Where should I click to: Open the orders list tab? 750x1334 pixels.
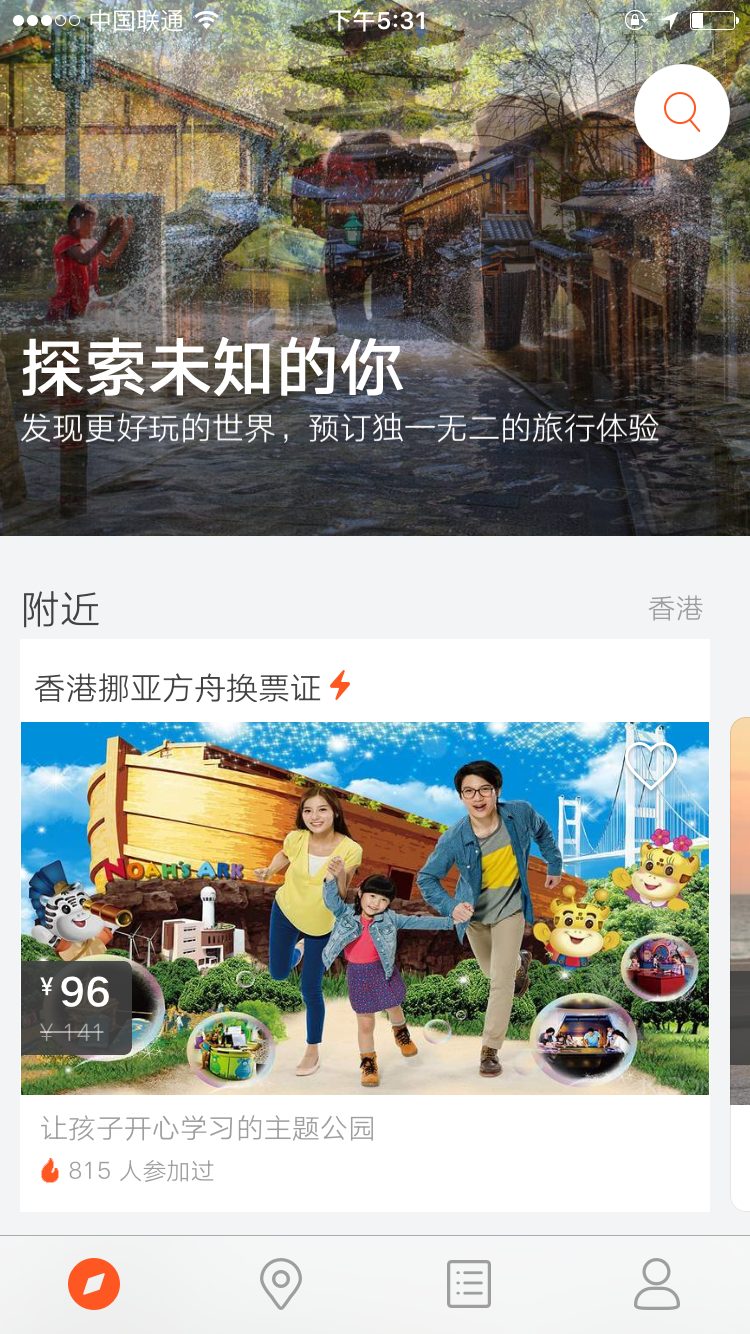(x=468, y=1284)
